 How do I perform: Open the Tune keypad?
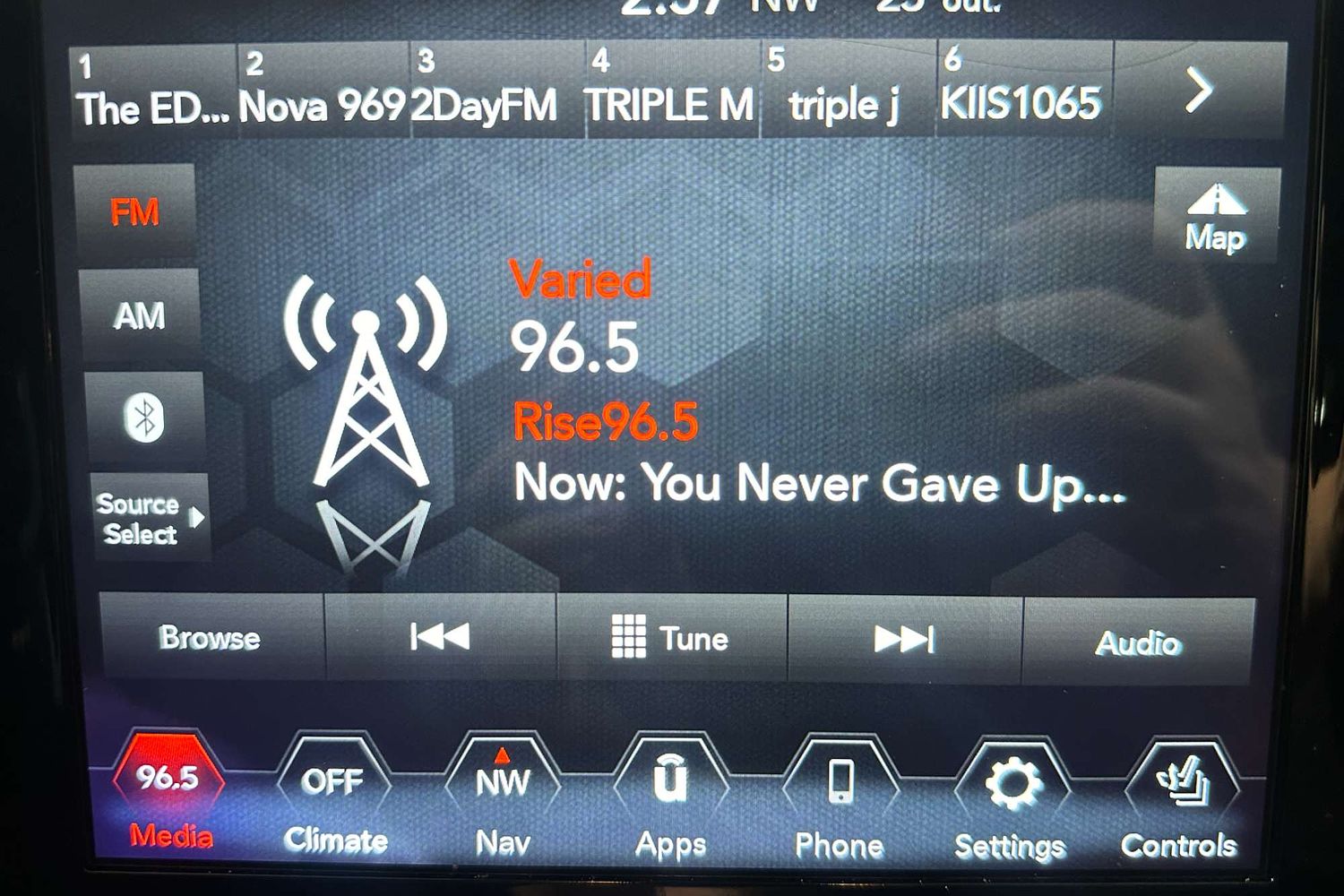pos(671,638)
